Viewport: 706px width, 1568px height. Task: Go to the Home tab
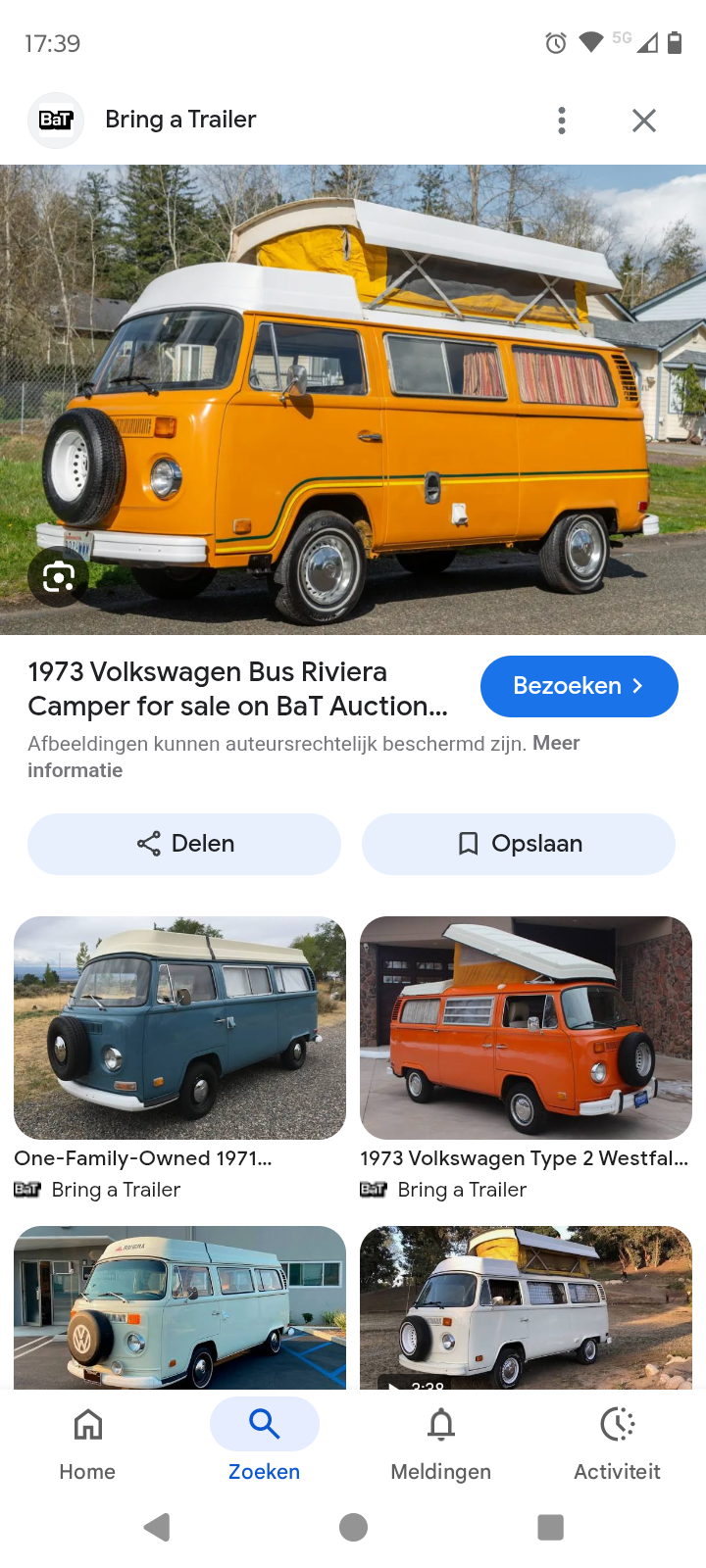point(87,1441)
